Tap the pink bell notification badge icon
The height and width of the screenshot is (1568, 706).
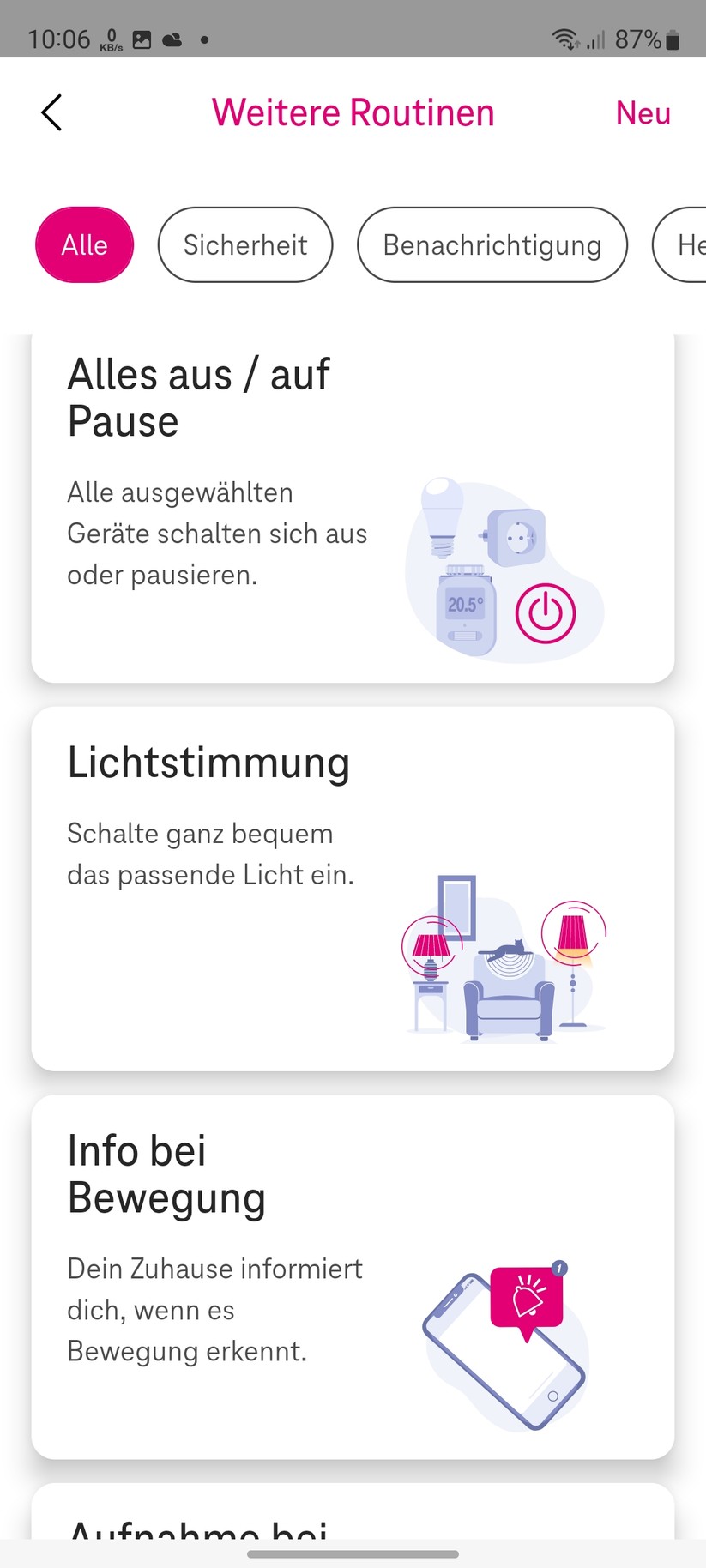pyautogui.click(x=527, y=1296)
